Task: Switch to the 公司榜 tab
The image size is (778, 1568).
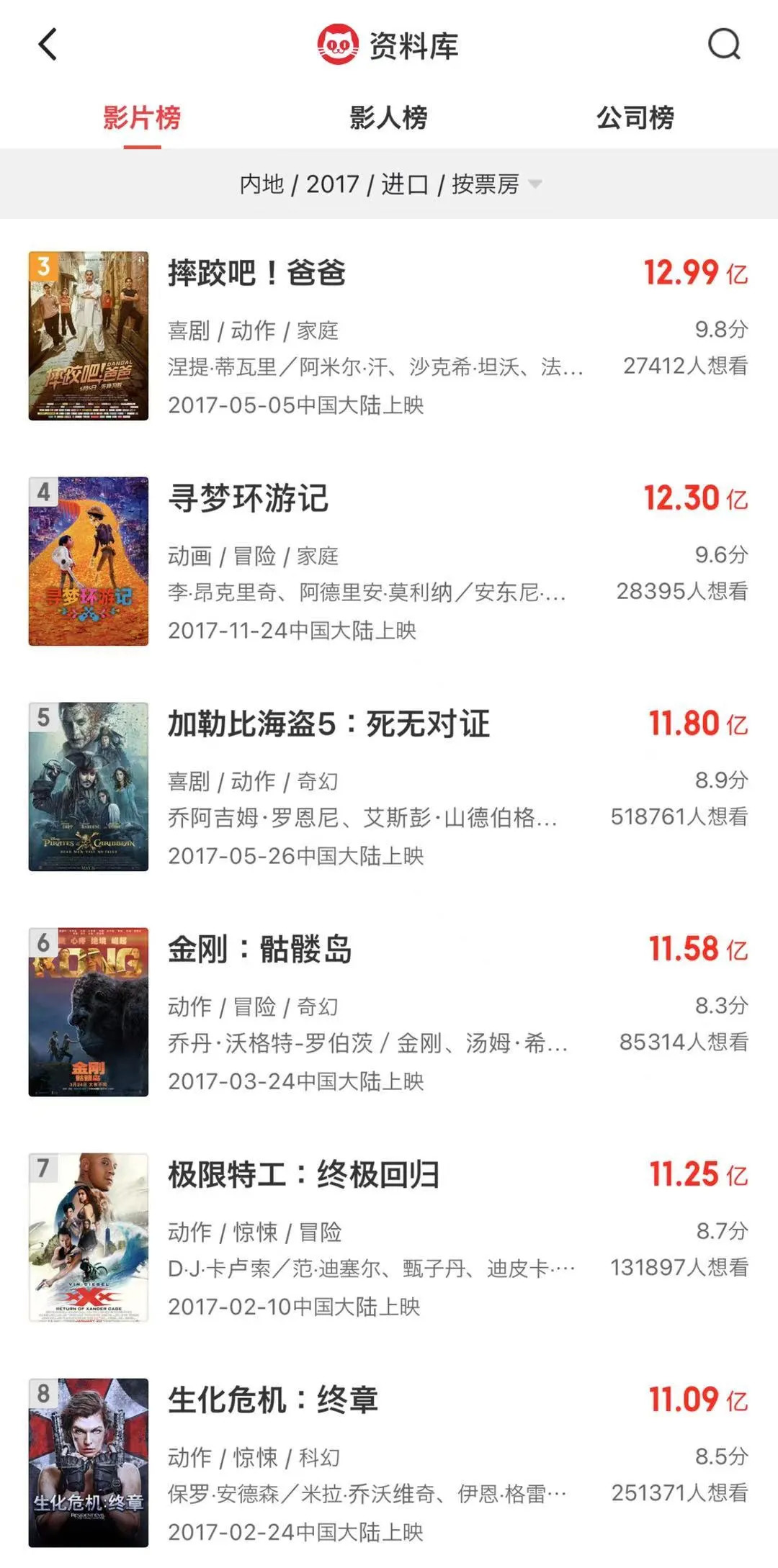Action: pos(635,117)
